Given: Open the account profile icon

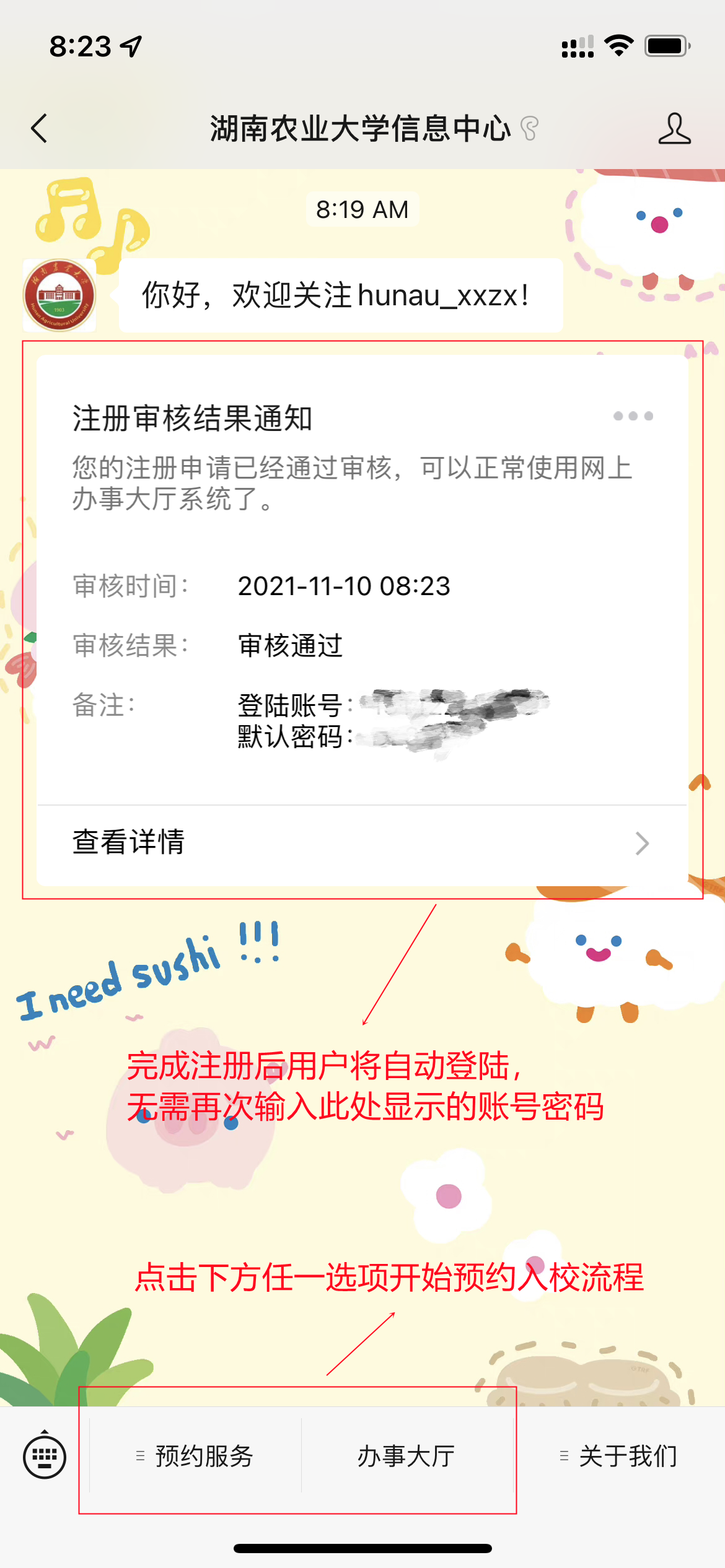Looking at the screenshot, I should pyautogui.click(x=674, y=129).
